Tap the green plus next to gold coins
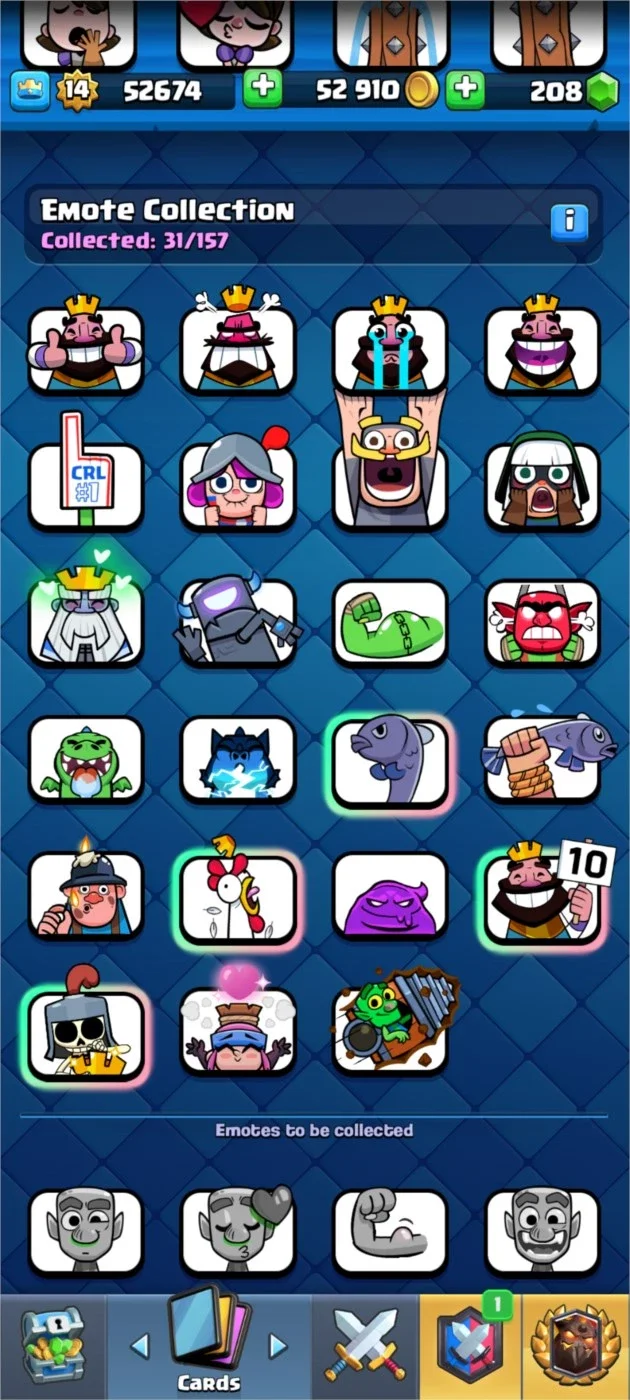 point(263,91)
